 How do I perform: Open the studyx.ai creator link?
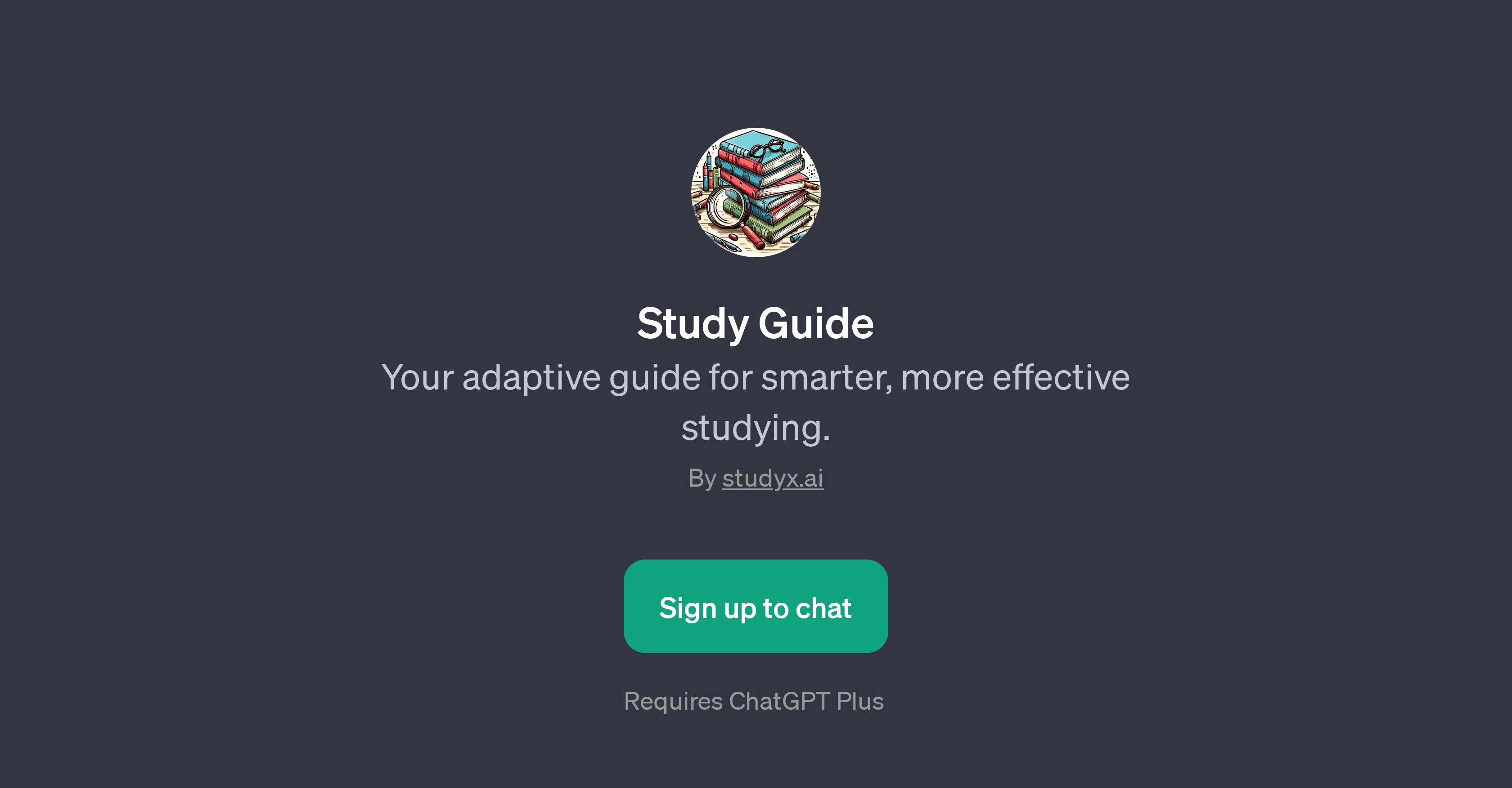click(x=773, y=478)
